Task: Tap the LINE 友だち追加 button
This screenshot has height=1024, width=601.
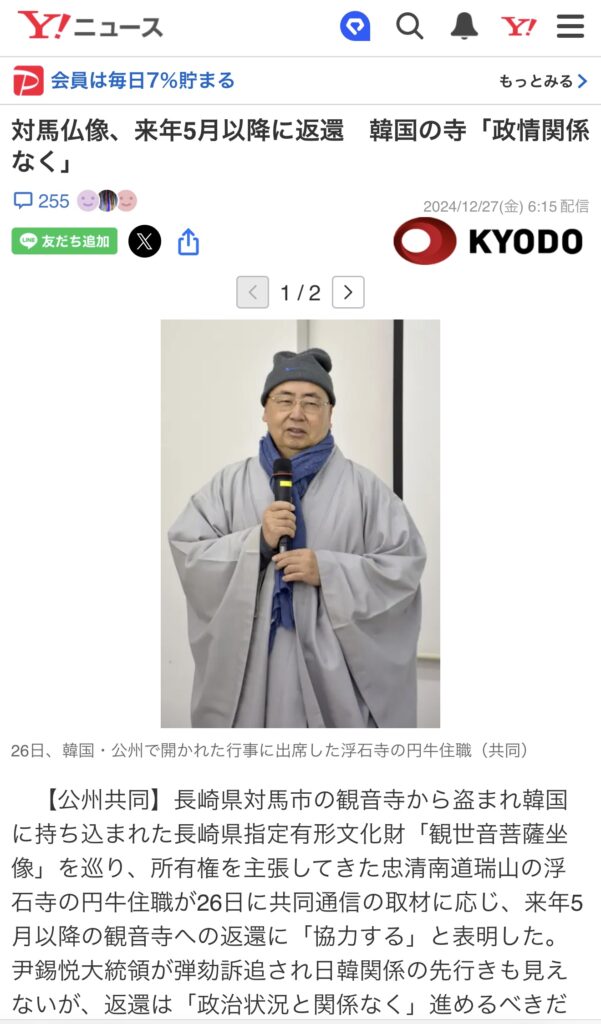Action: pyautogui.click(x=65, y=241)
